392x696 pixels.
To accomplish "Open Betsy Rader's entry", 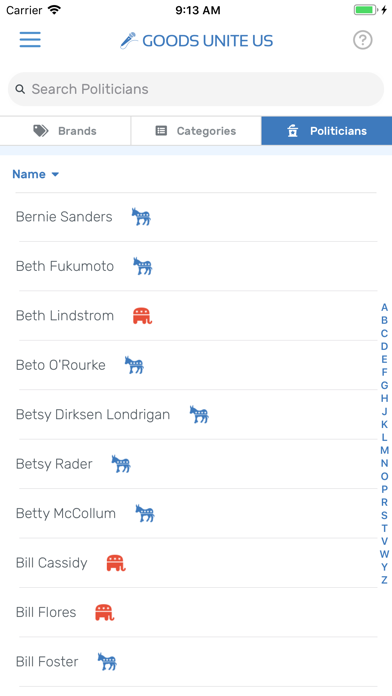I will point(196,464).
